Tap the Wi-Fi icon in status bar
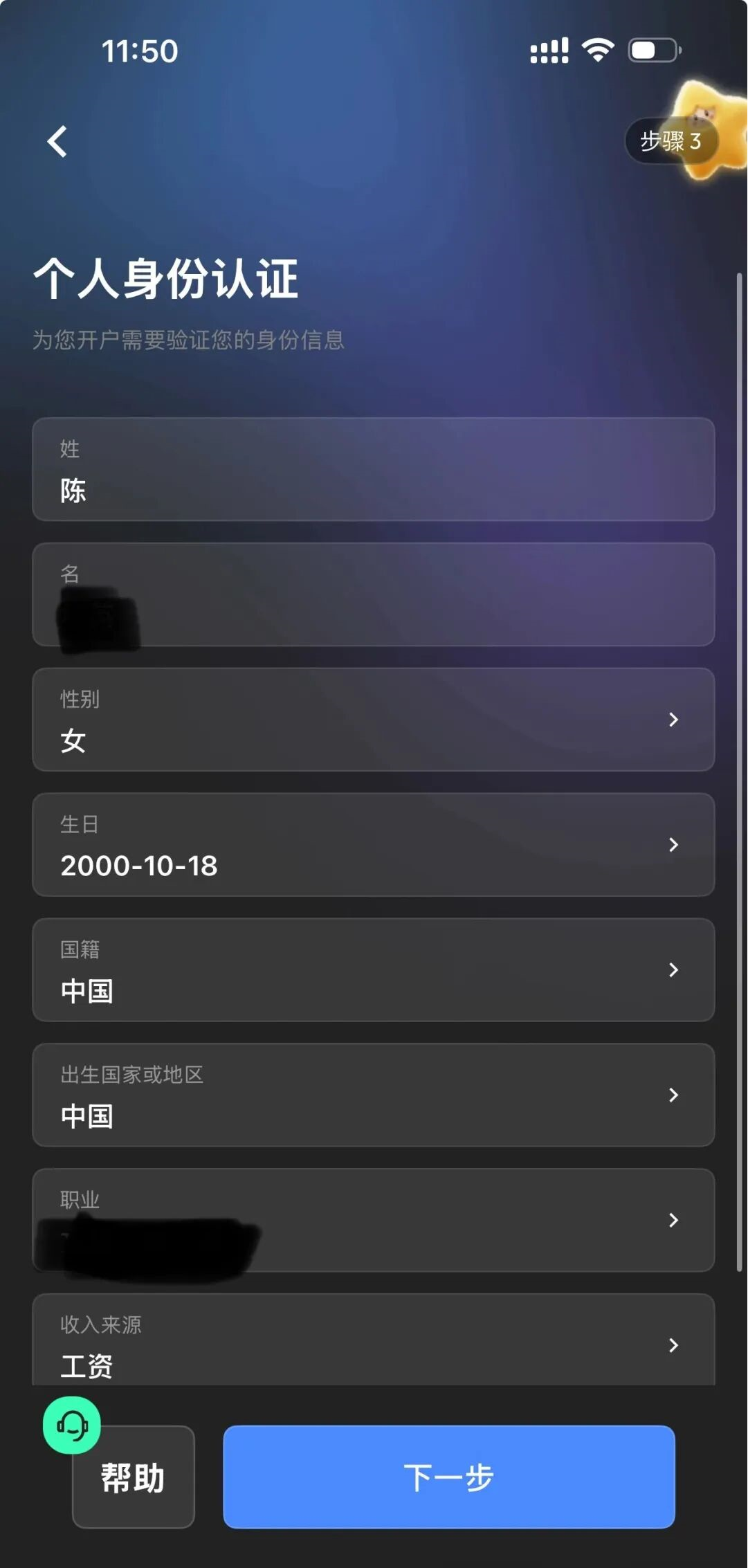Viewport: 748px width, 1568px height. pyautogui.click(x=596, y=48)
